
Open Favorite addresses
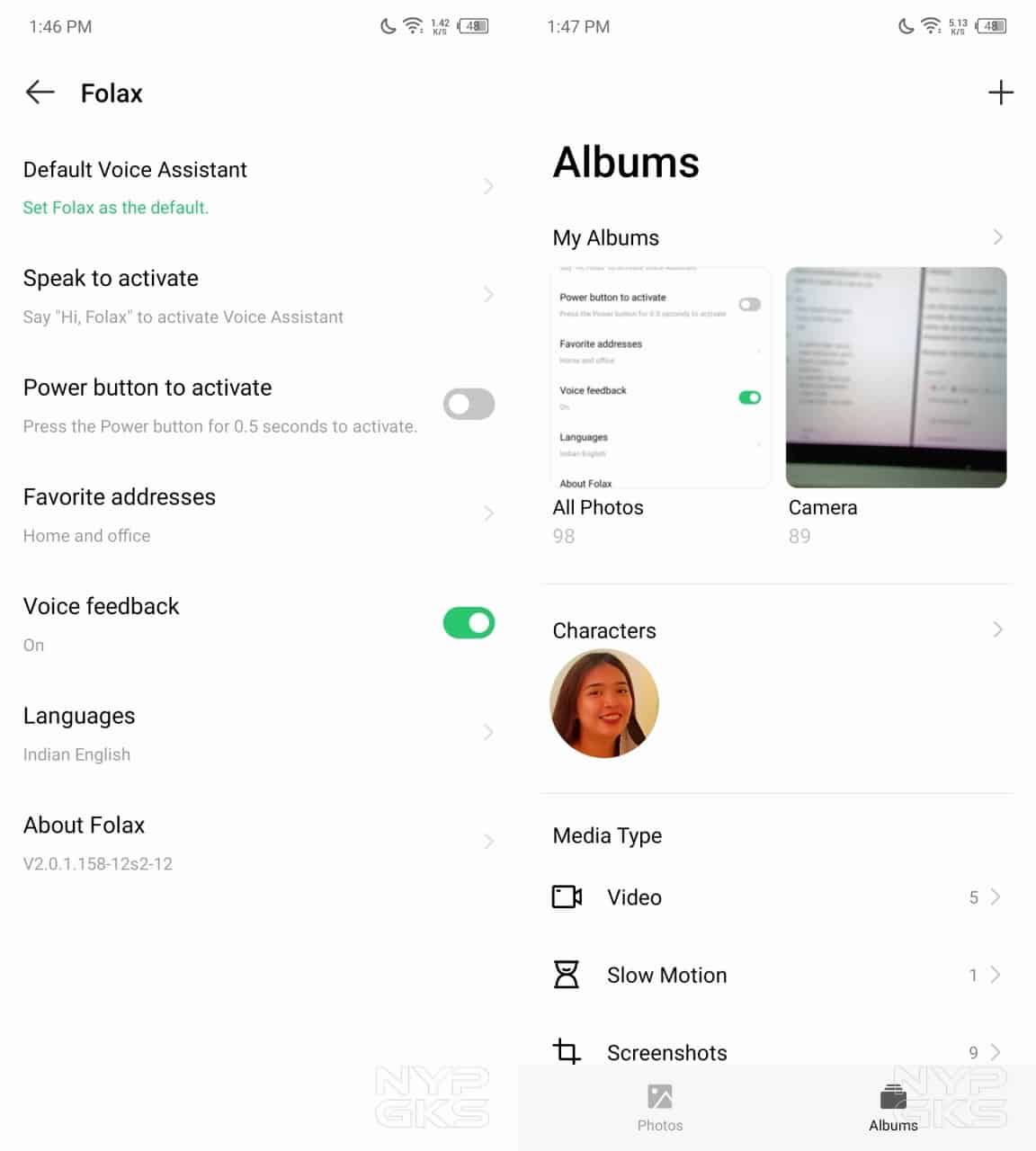256,514
